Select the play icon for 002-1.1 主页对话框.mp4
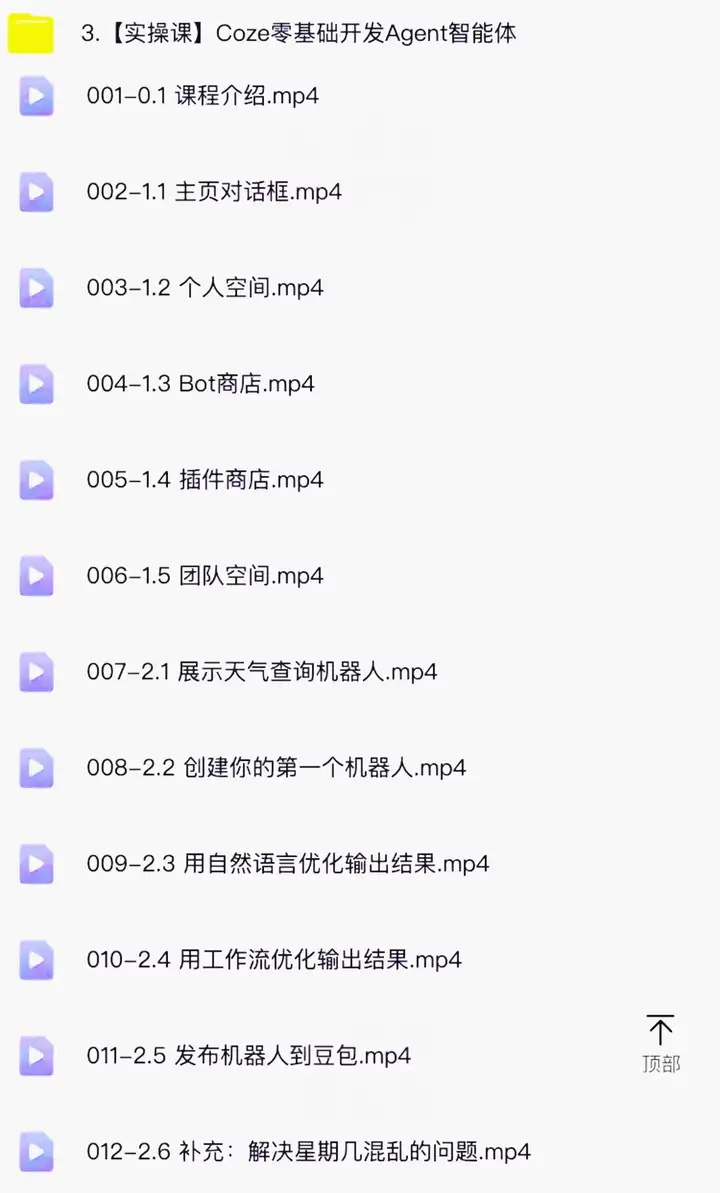The image size is (720, 1193). (x=36, y=192)
